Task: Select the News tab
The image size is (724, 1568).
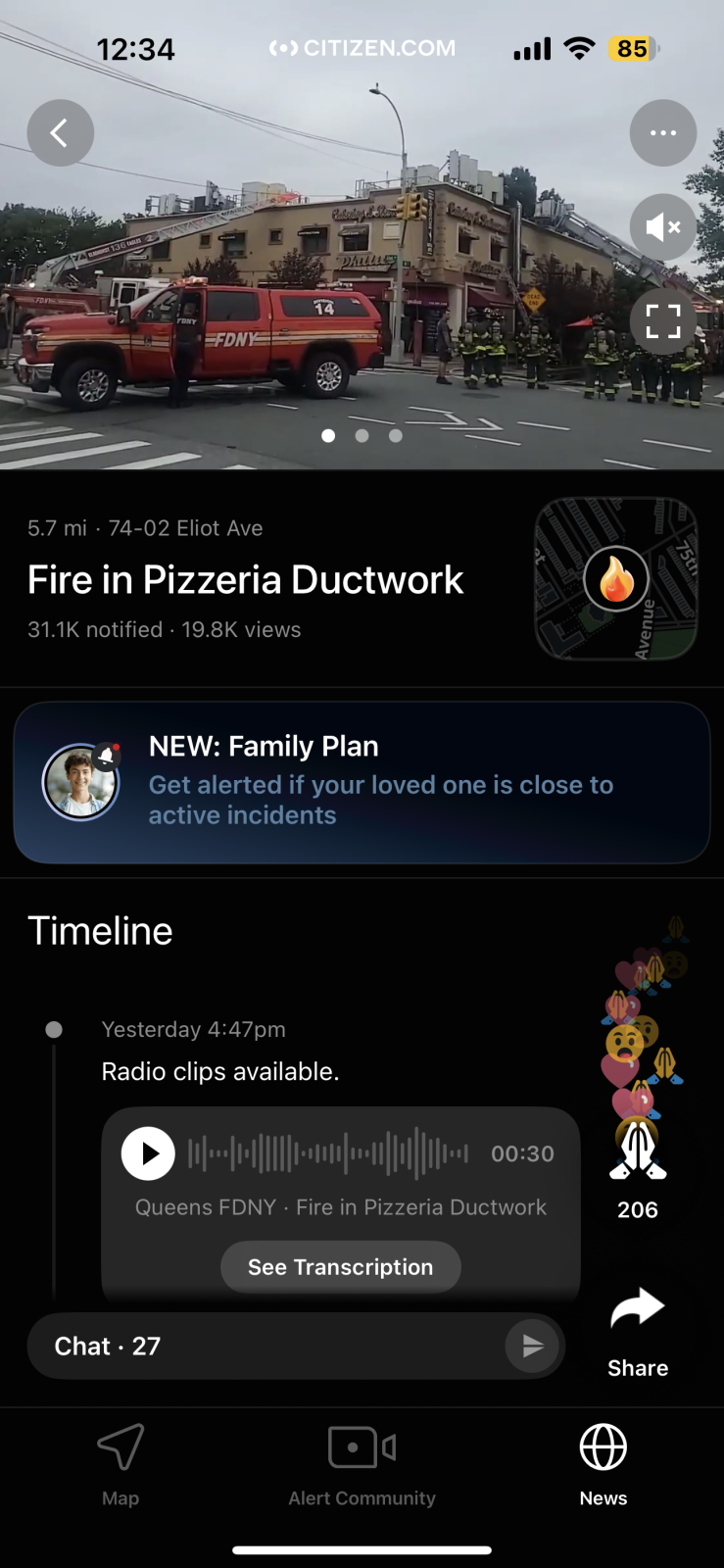Action: tap(603, 1464)
